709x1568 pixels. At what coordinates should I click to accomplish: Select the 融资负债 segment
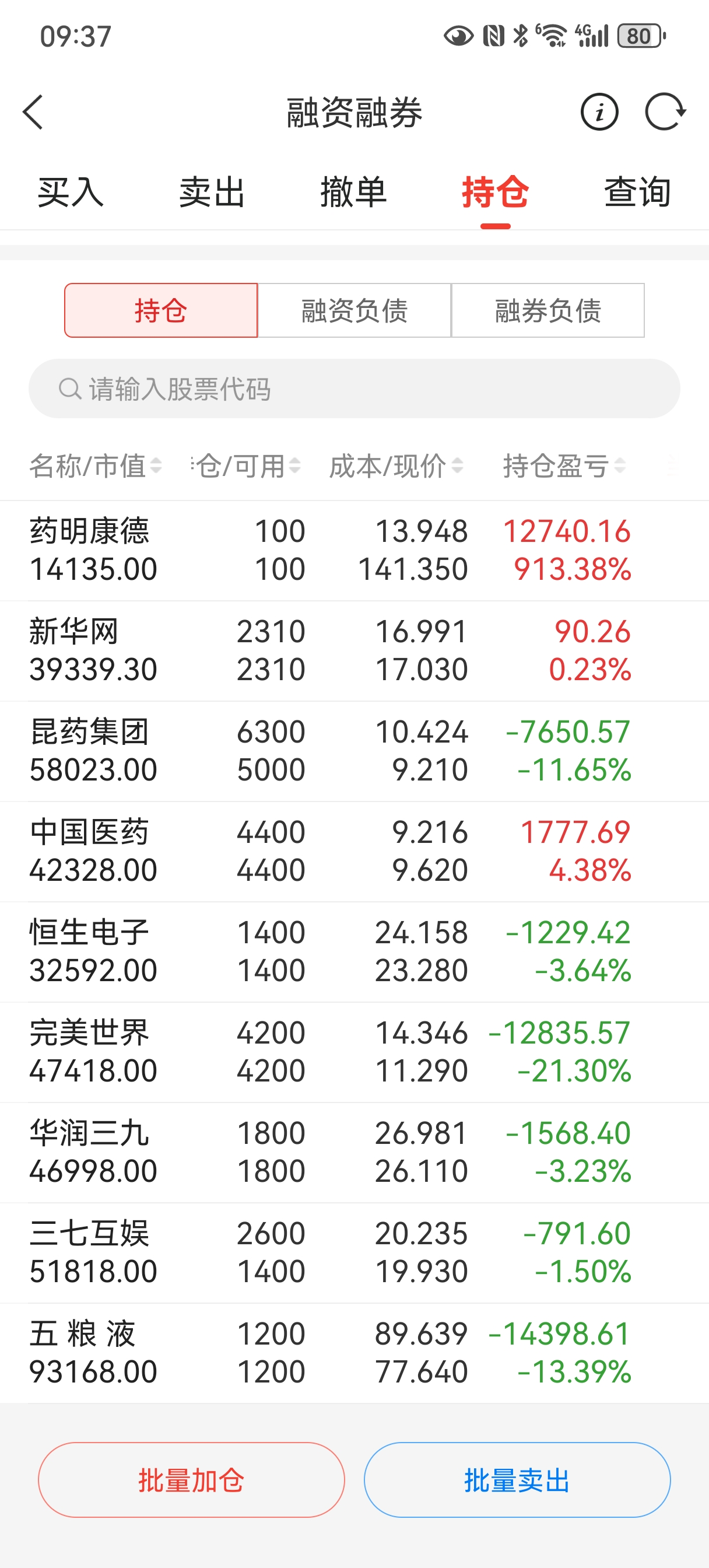click(x=354, y=310)
